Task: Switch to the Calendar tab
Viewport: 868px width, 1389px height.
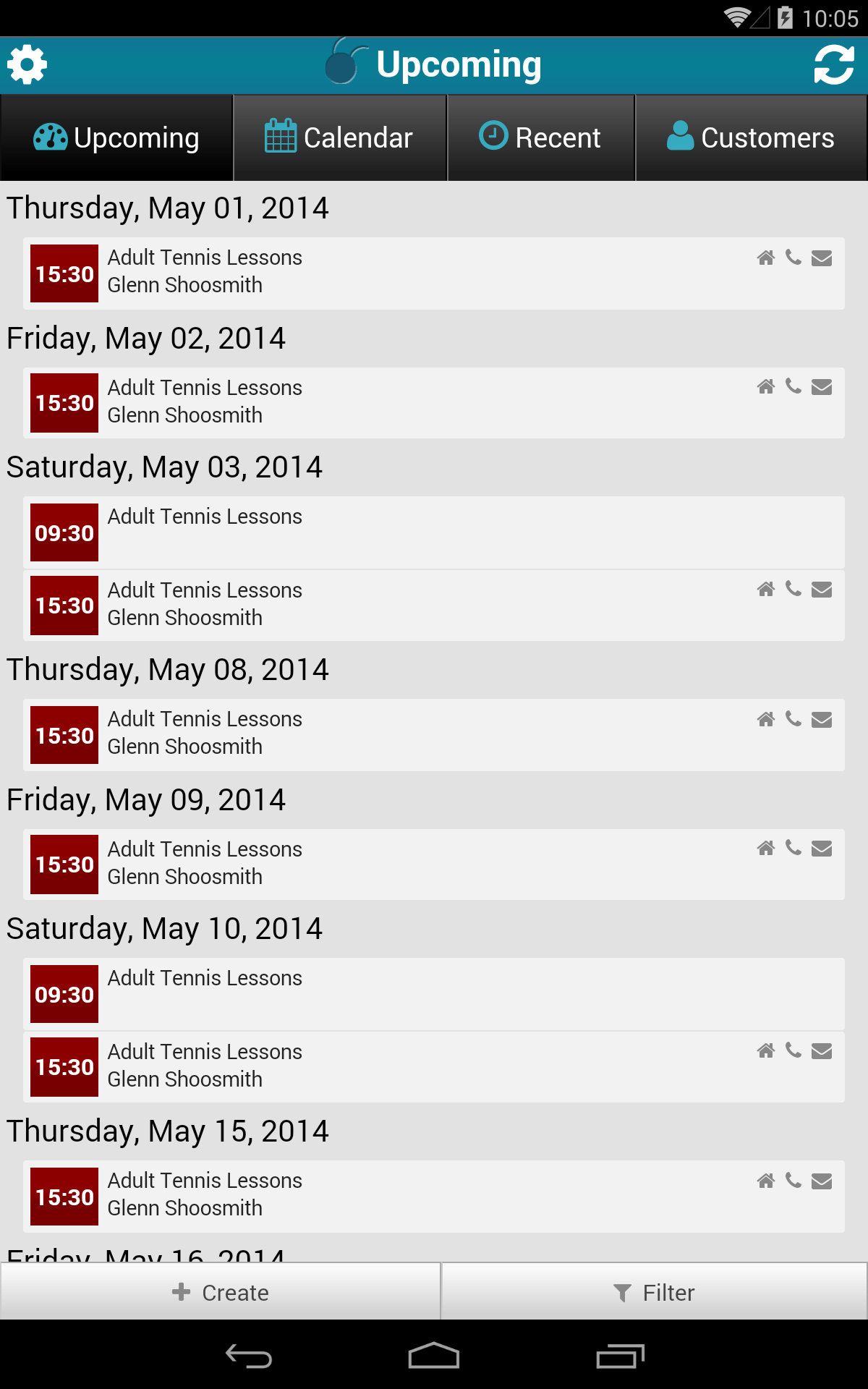Action: (x=339, y=137)
